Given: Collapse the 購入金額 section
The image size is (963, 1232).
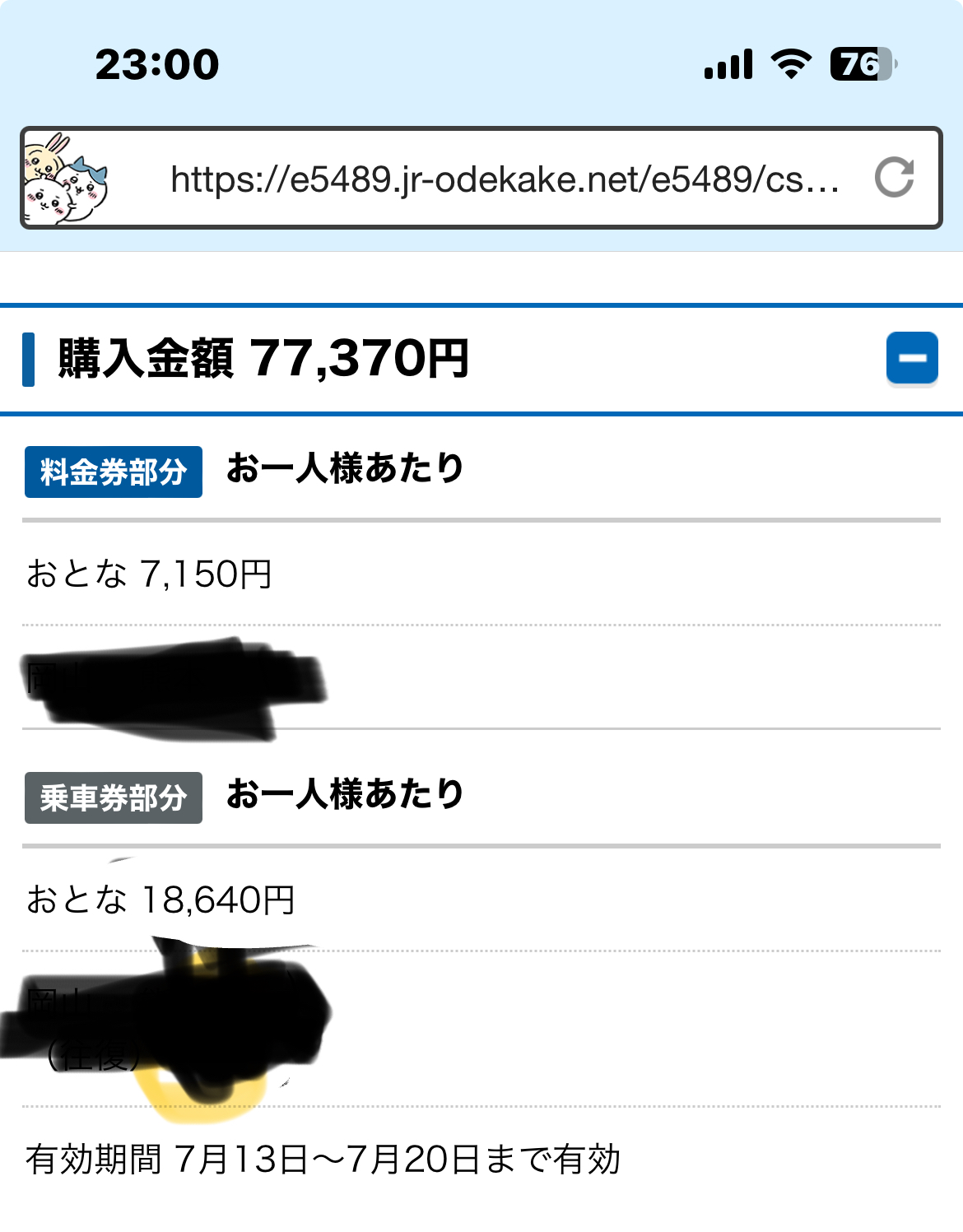Looking at the screenshot, I should coord(912,358).
